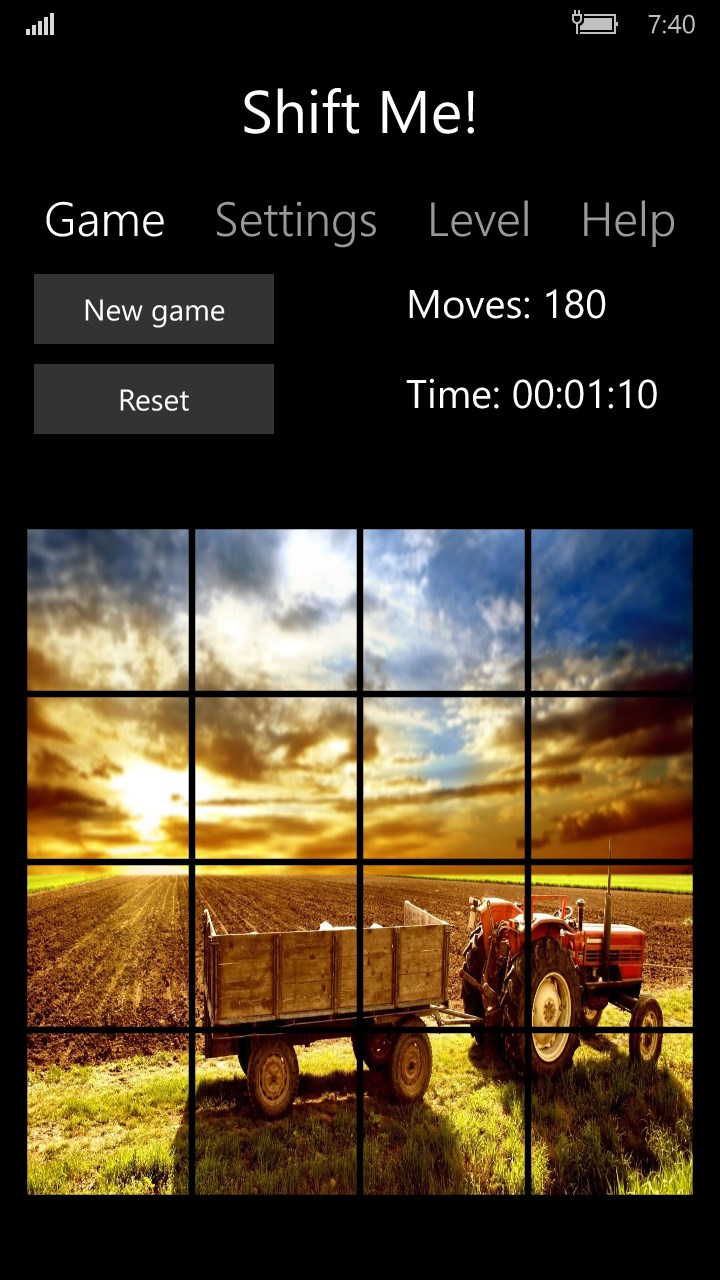Viewport: 720px width, 1280px height.
Task: Select the Game tab
Action: click(105, 221)
